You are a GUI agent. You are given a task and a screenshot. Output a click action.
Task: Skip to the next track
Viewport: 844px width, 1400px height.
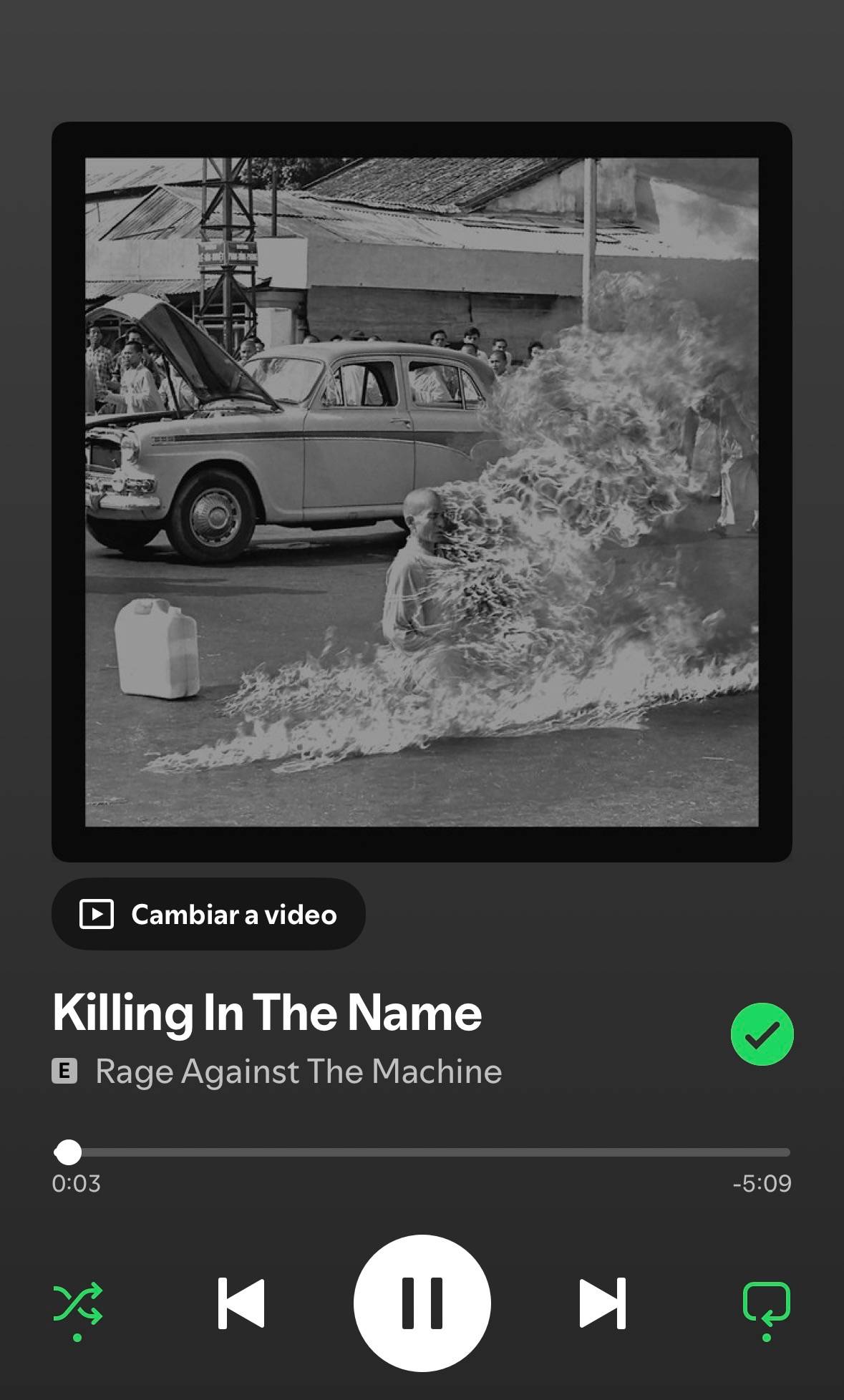click(602, 1303)
